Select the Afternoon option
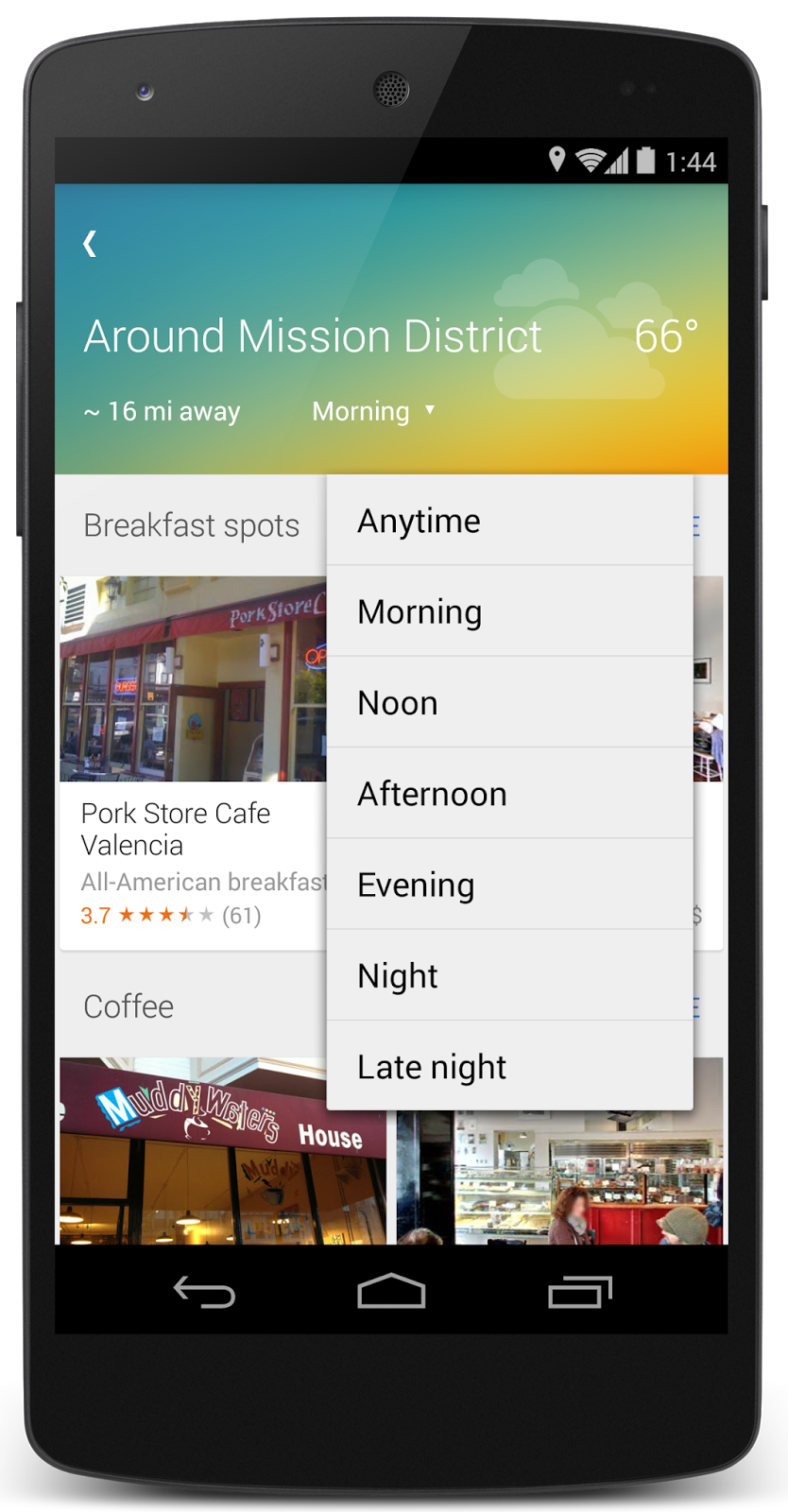The image size is (788, 1512). [509, 793]
